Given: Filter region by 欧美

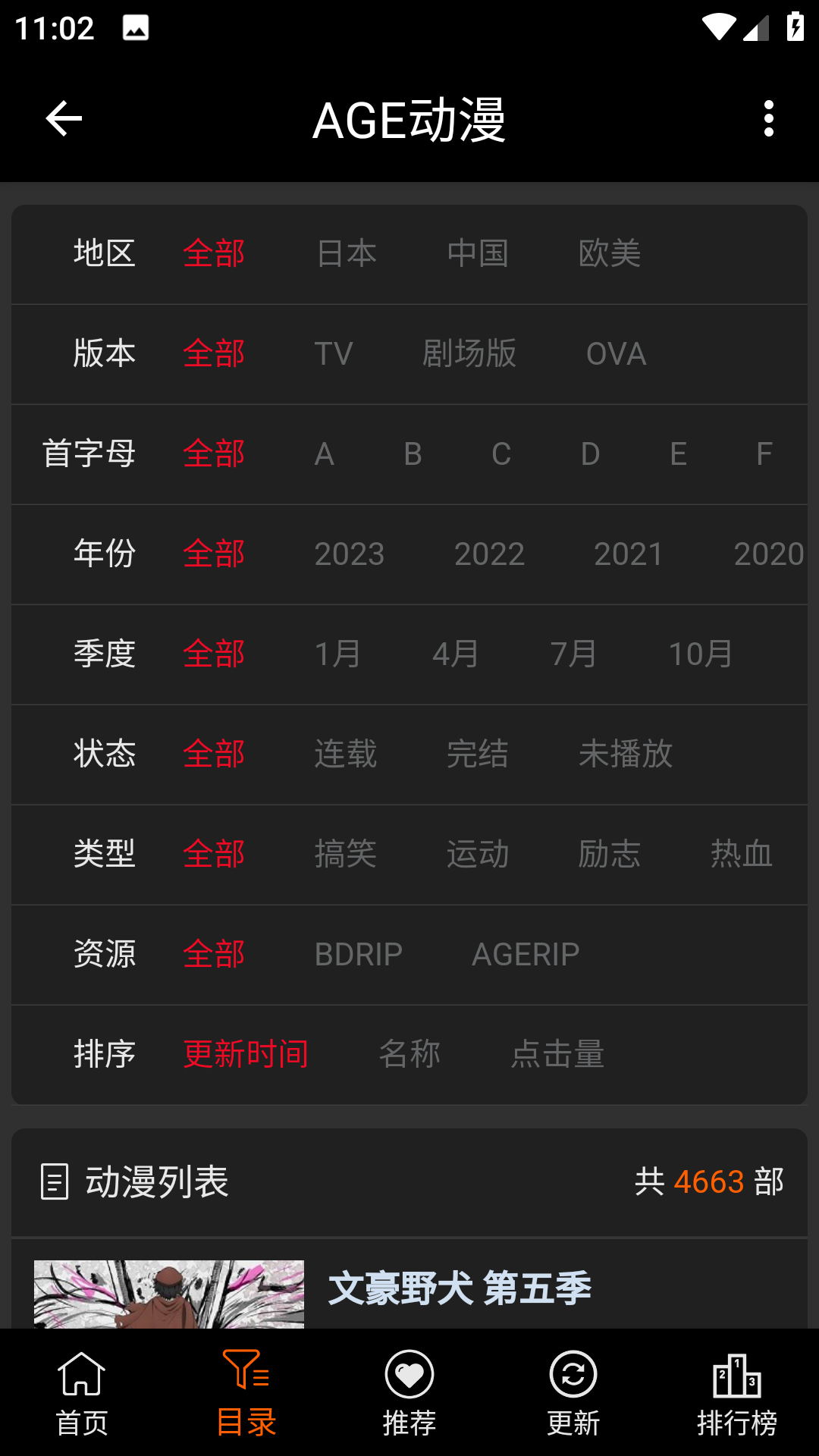Looking at the screenshot, I should [609, 253].
